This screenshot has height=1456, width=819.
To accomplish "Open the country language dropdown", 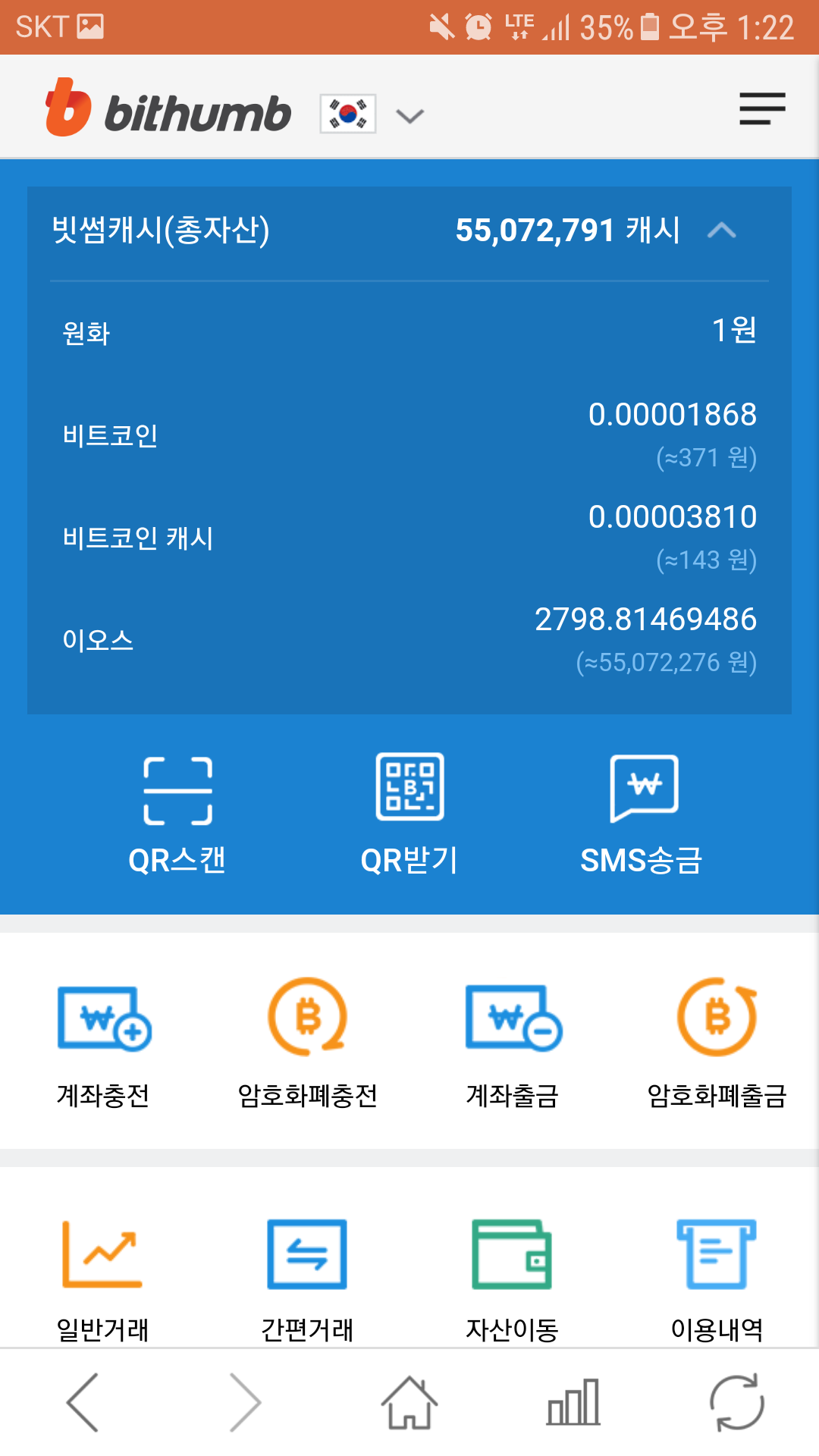I will 409,114.
